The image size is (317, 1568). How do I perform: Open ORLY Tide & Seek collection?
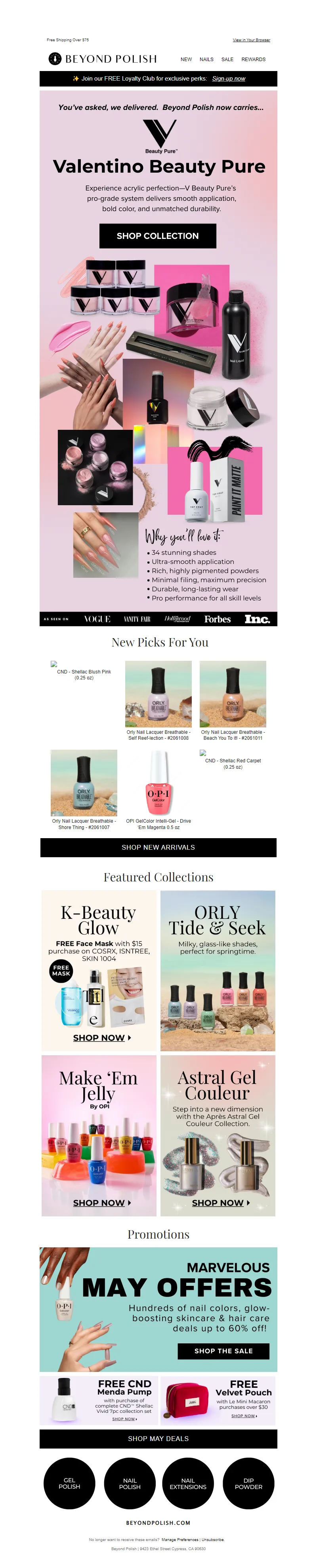point(218,970)
